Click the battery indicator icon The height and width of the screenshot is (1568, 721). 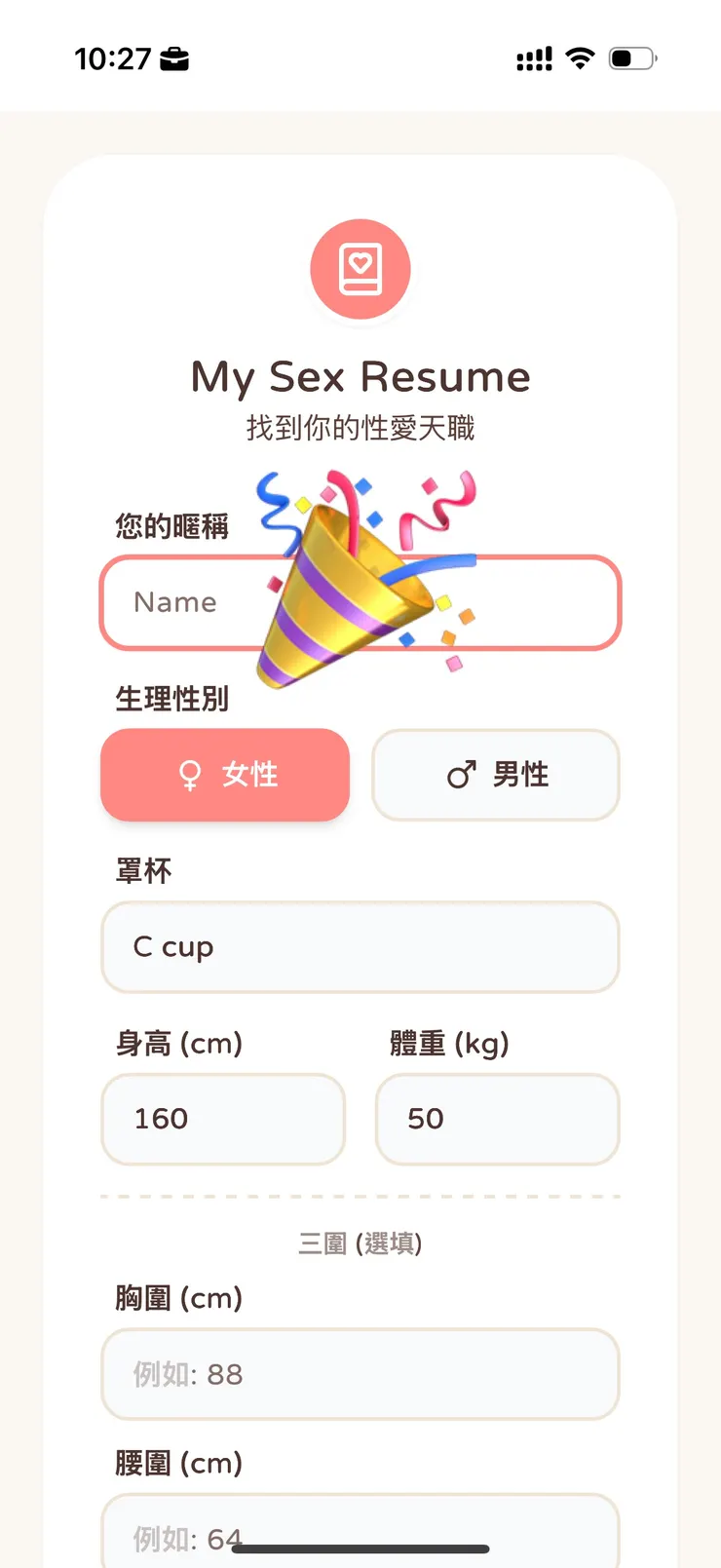[x=631, y=58]
